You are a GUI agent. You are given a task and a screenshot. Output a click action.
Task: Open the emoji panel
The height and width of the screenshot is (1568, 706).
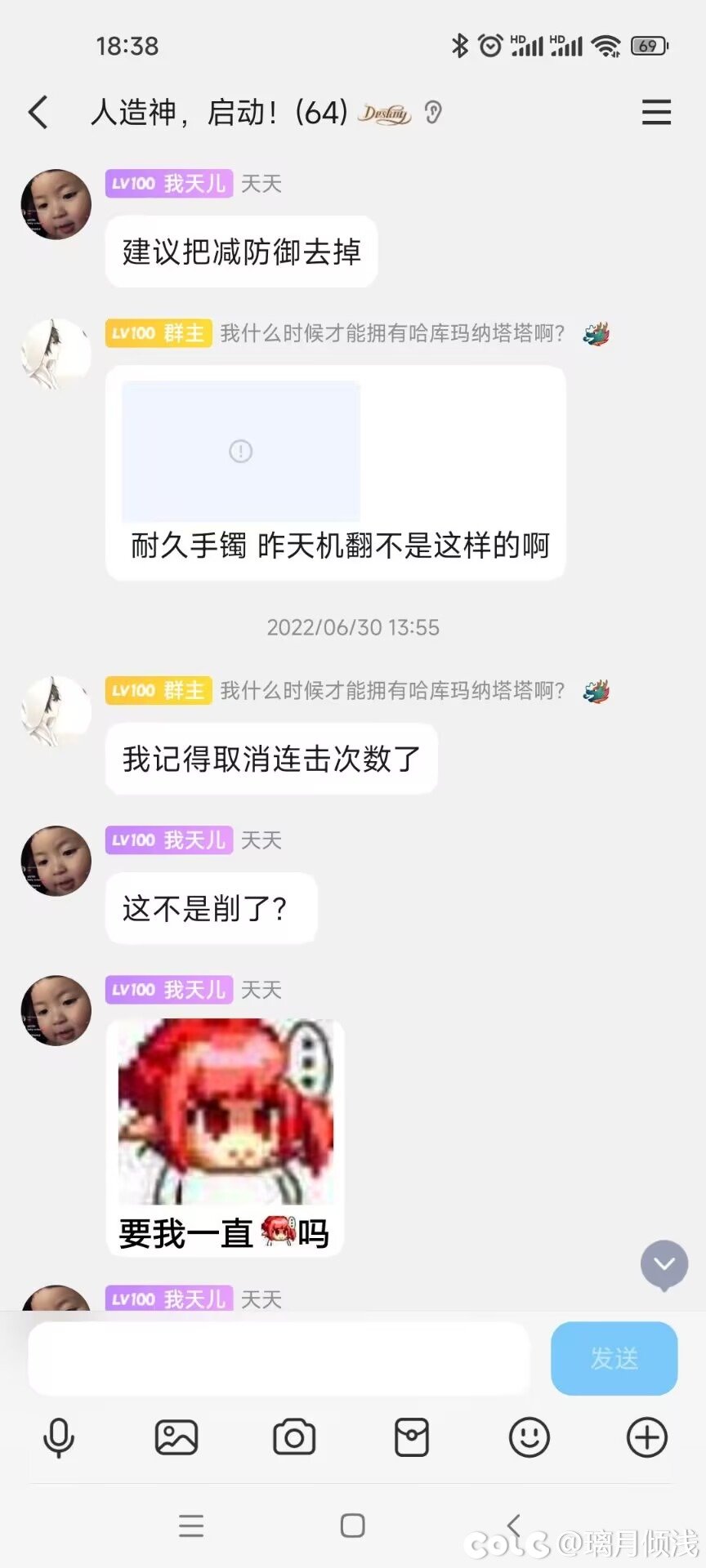click(x=529, y=1437)
